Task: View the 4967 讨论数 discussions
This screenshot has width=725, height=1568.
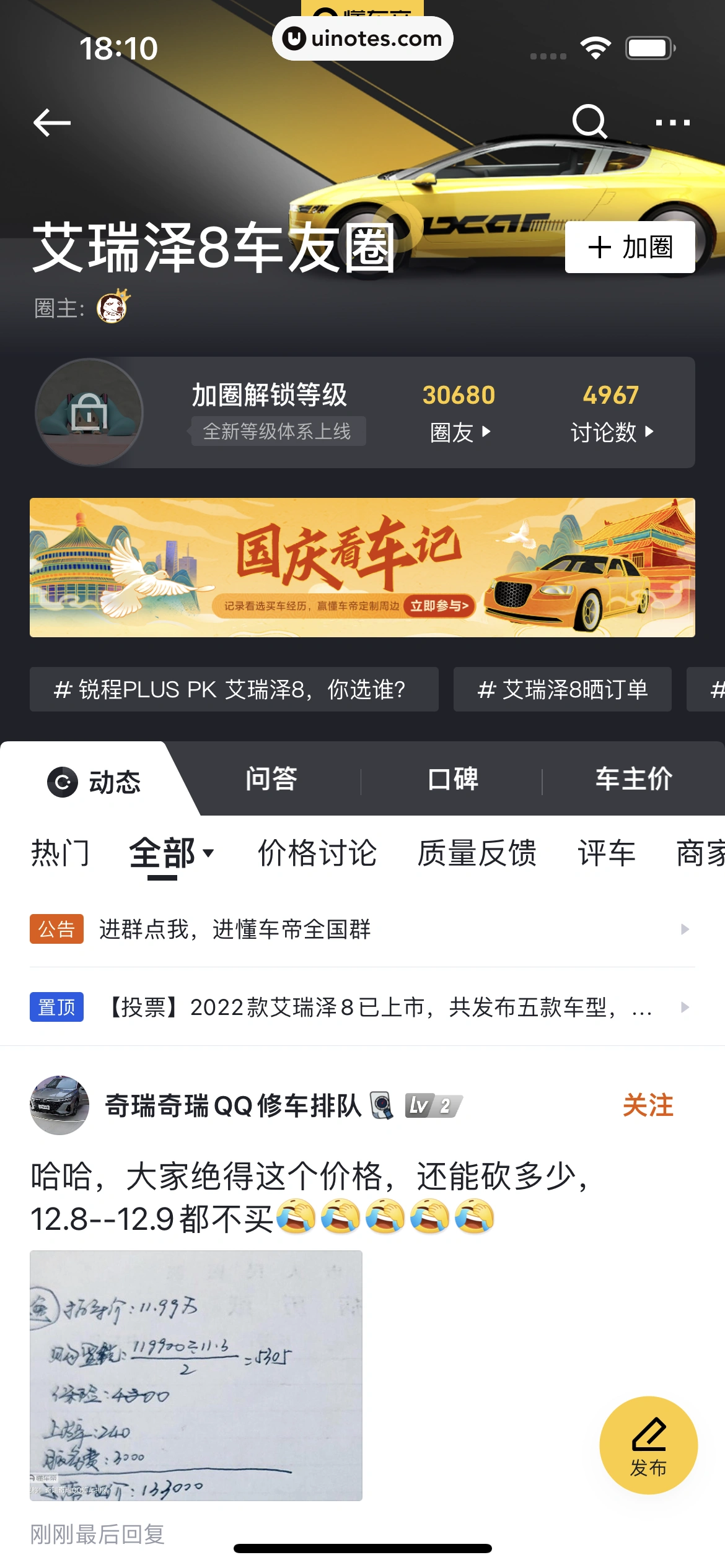Action: [x=611, y=412]
